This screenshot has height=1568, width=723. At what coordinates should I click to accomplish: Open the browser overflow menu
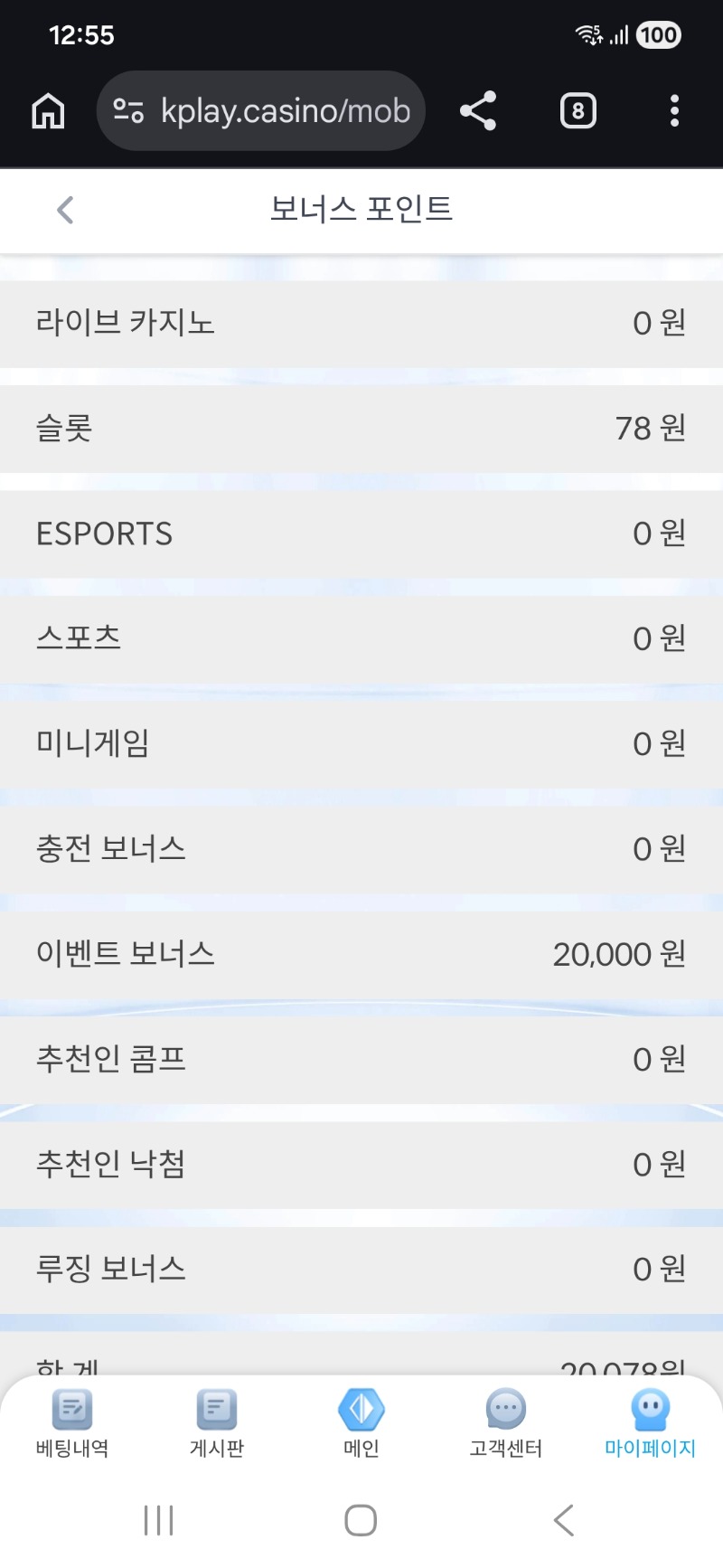point(674,111)
